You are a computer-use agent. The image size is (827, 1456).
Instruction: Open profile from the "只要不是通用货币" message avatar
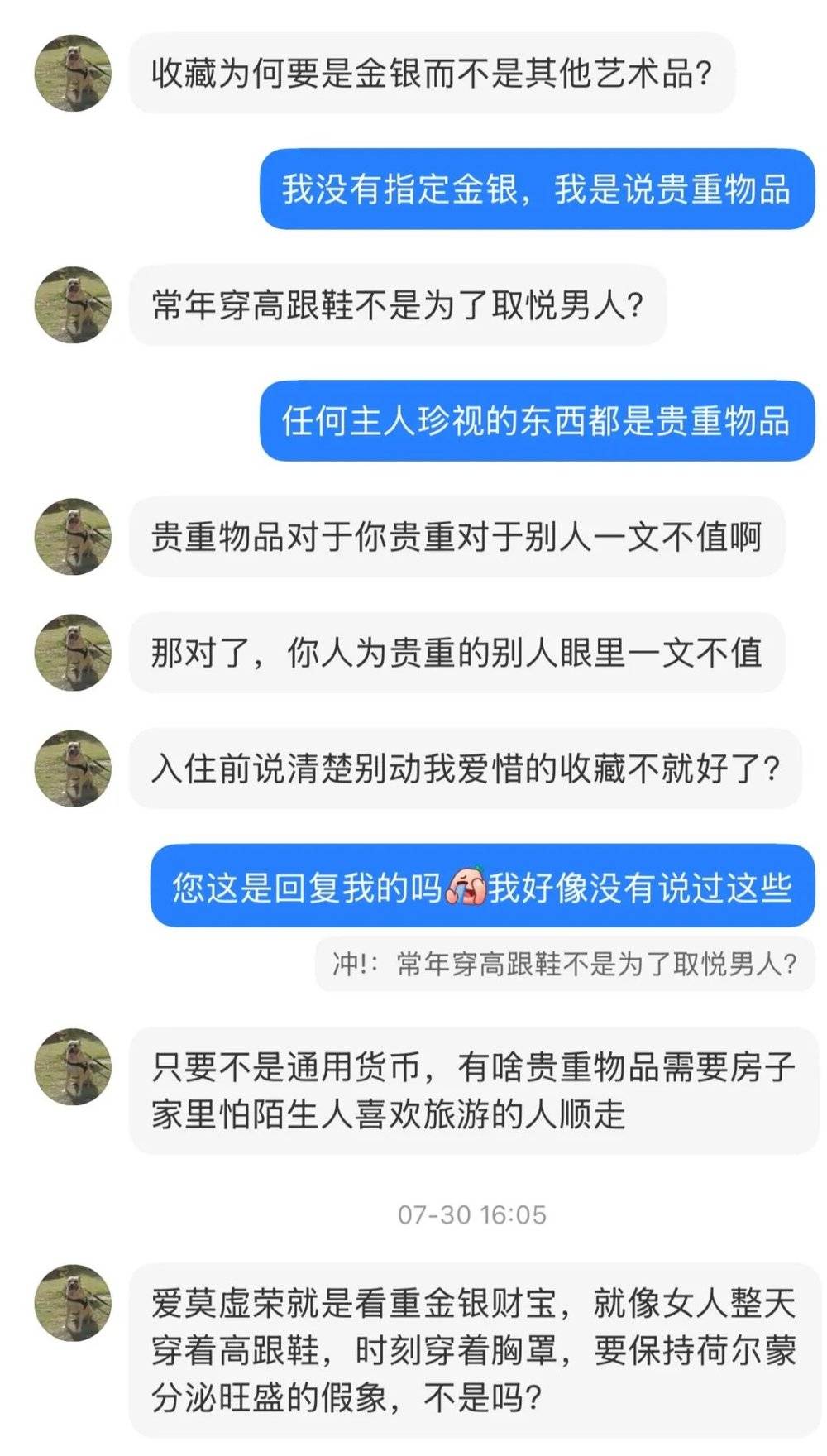(73, 1066)
